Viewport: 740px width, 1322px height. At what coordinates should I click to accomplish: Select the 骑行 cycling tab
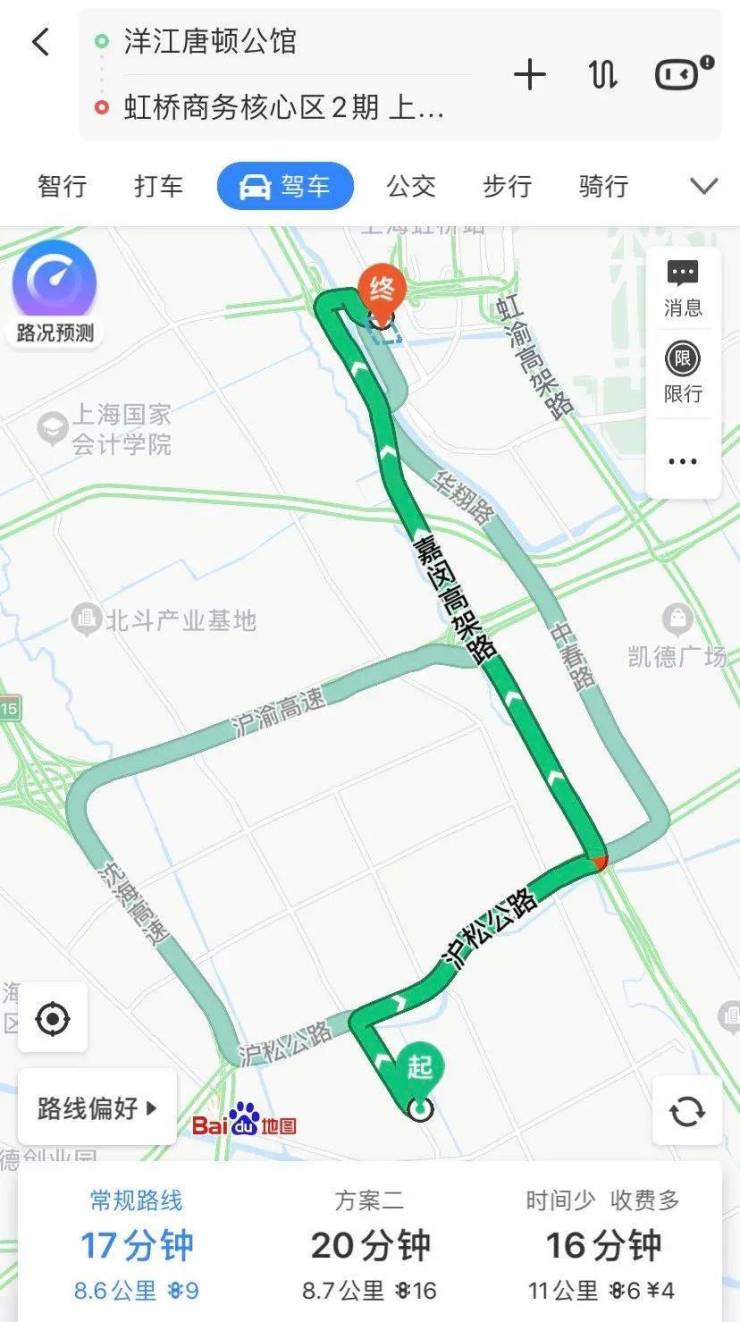point(603,186)
